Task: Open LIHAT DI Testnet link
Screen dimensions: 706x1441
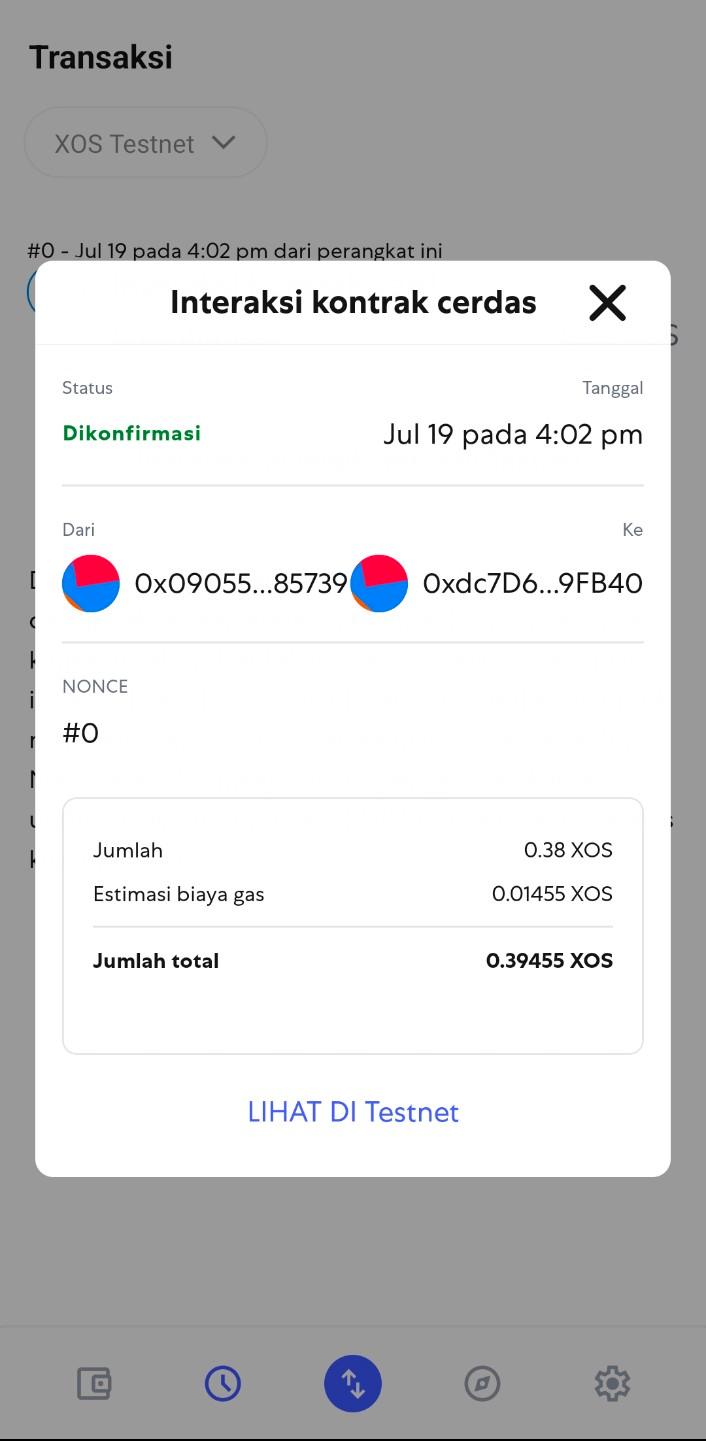Action: pos(353,1112)
